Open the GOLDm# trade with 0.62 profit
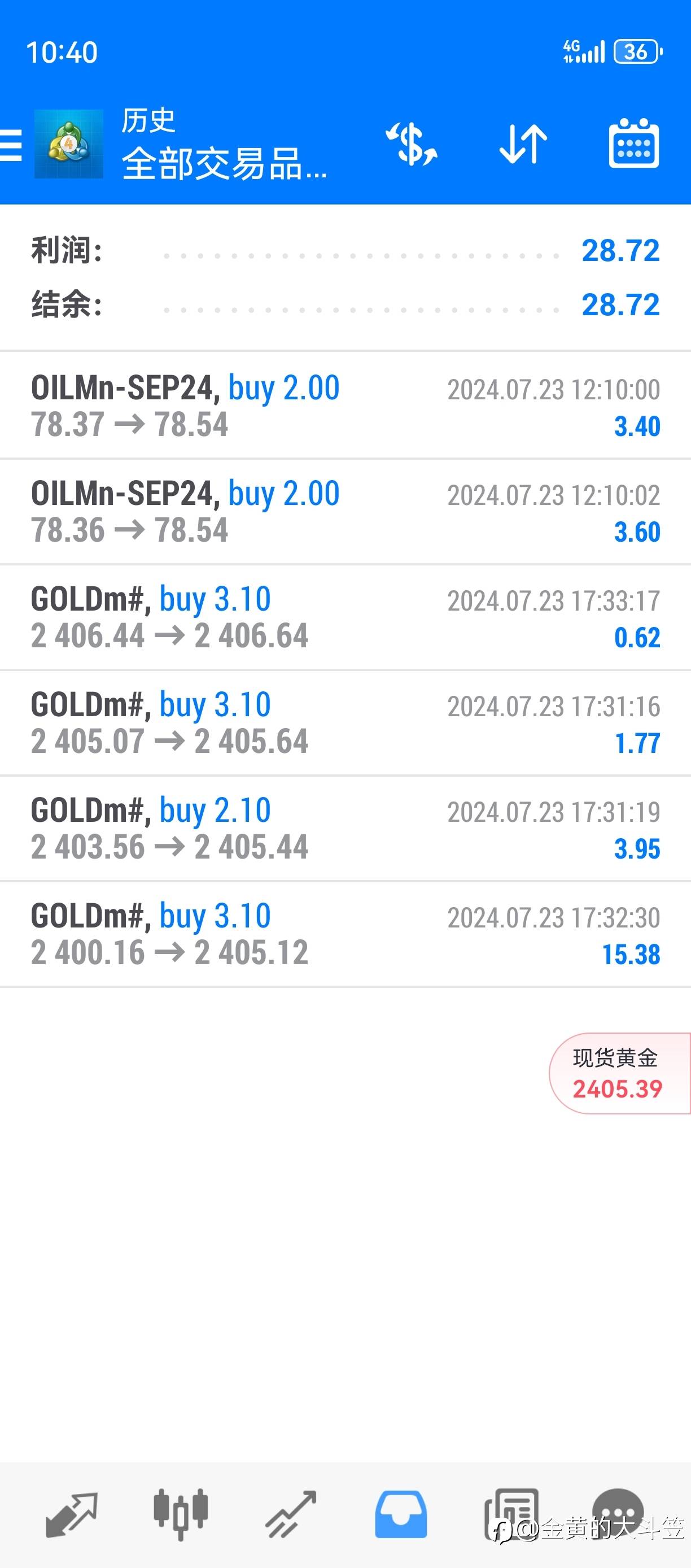 click(345, 617)
